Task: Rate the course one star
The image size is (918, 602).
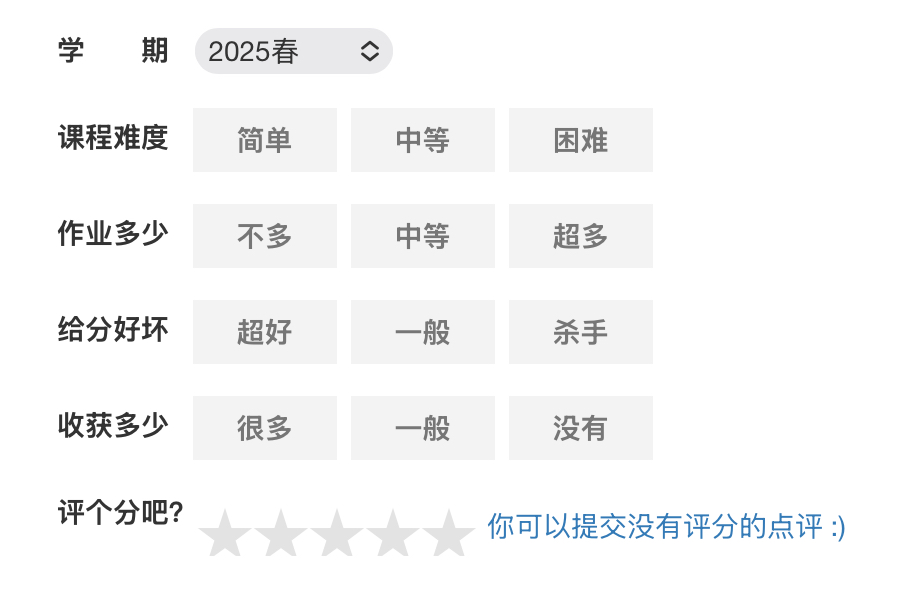Action: click(224, 534)
